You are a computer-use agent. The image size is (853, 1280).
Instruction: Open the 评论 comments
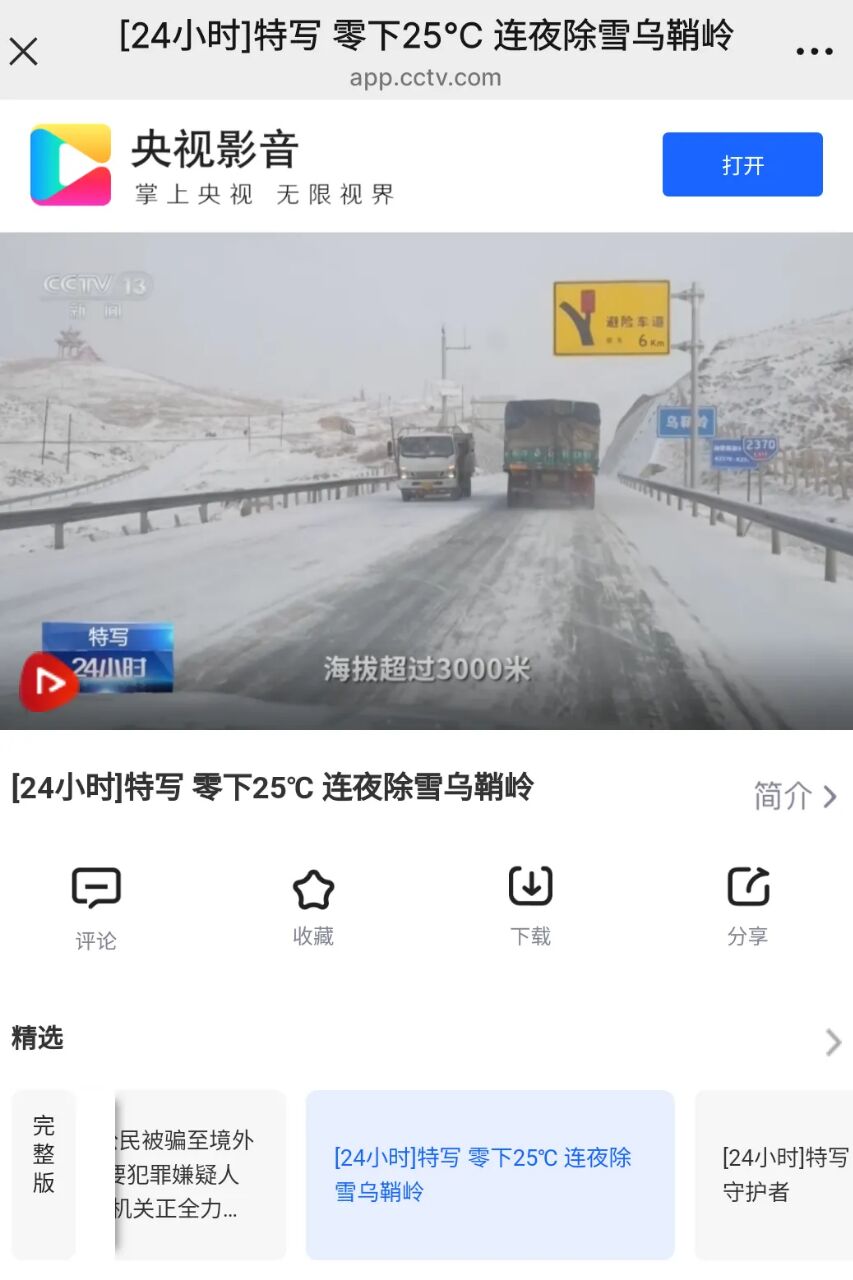[x=96, y=903]
